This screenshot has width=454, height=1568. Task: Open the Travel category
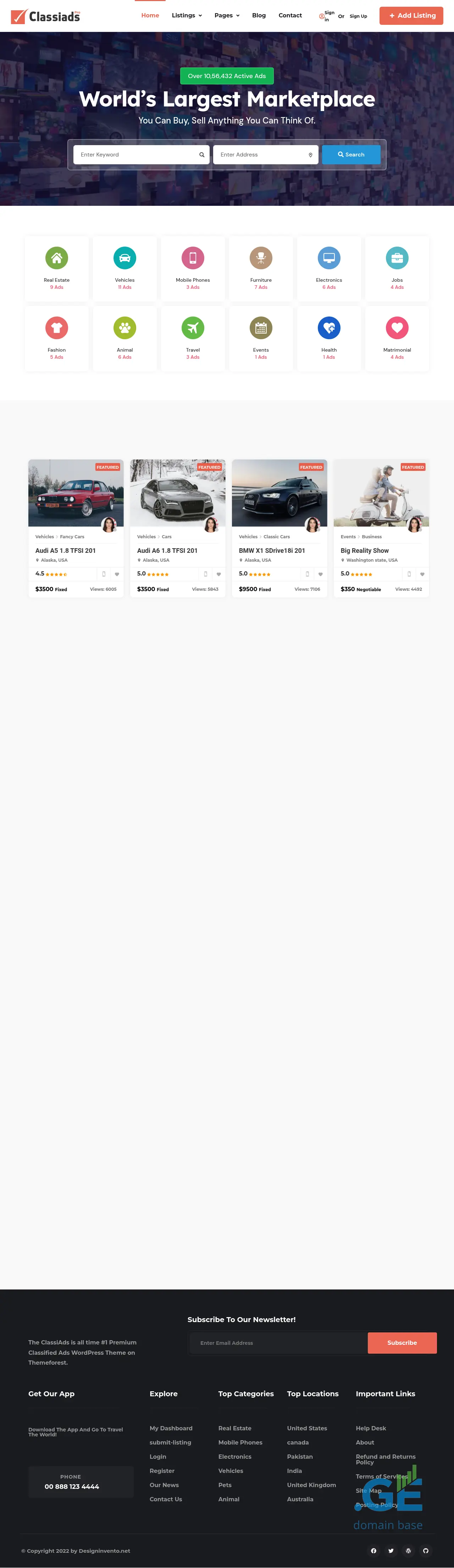click(x=193, y=339)
